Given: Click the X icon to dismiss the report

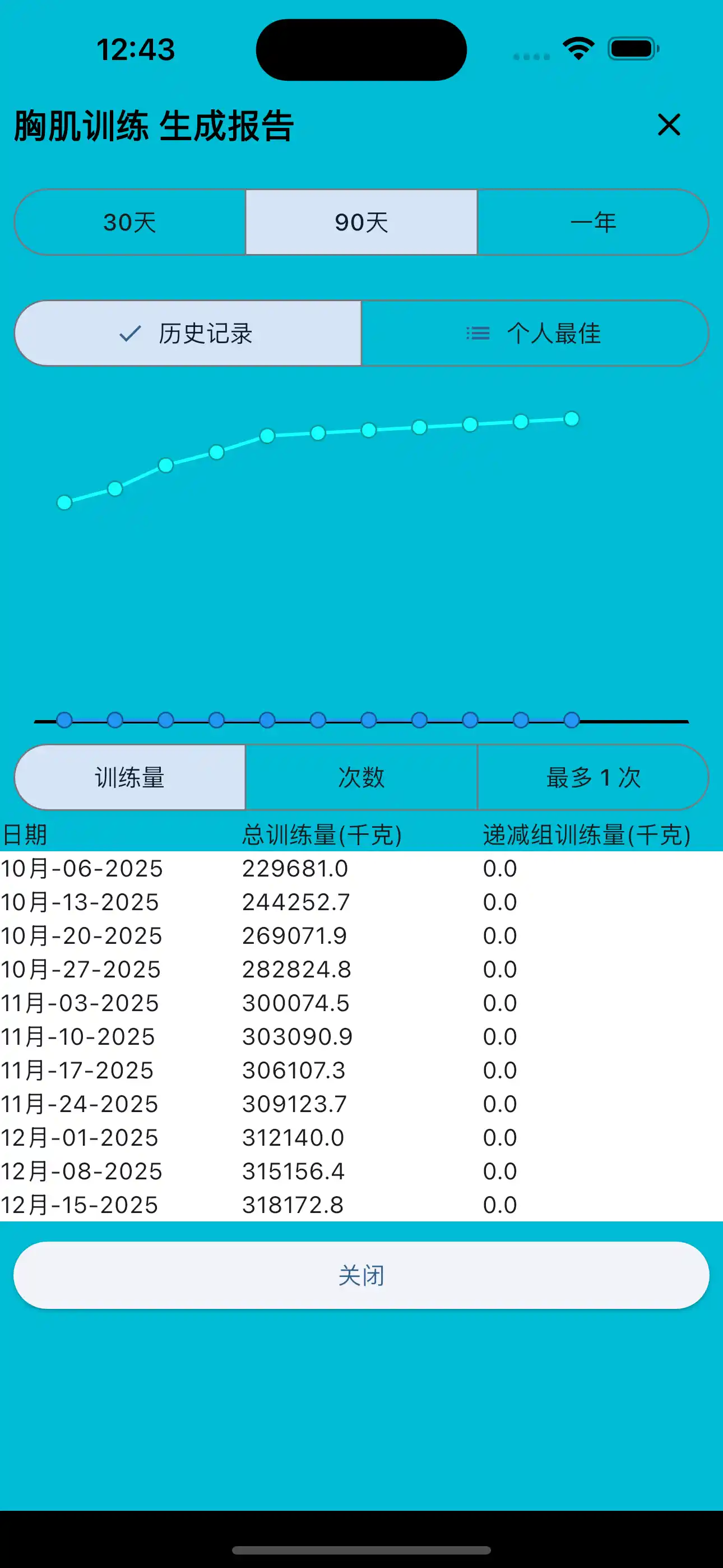Looking at the screenshot, I should [x=668, y=126].
